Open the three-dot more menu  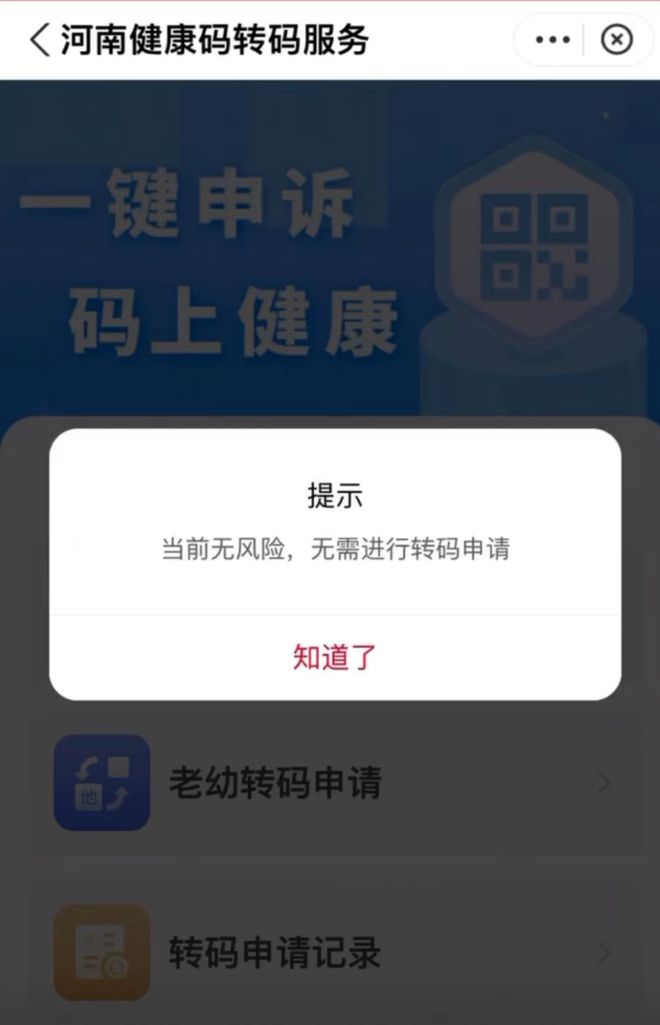pyautogui.click(x=552, y=40)
